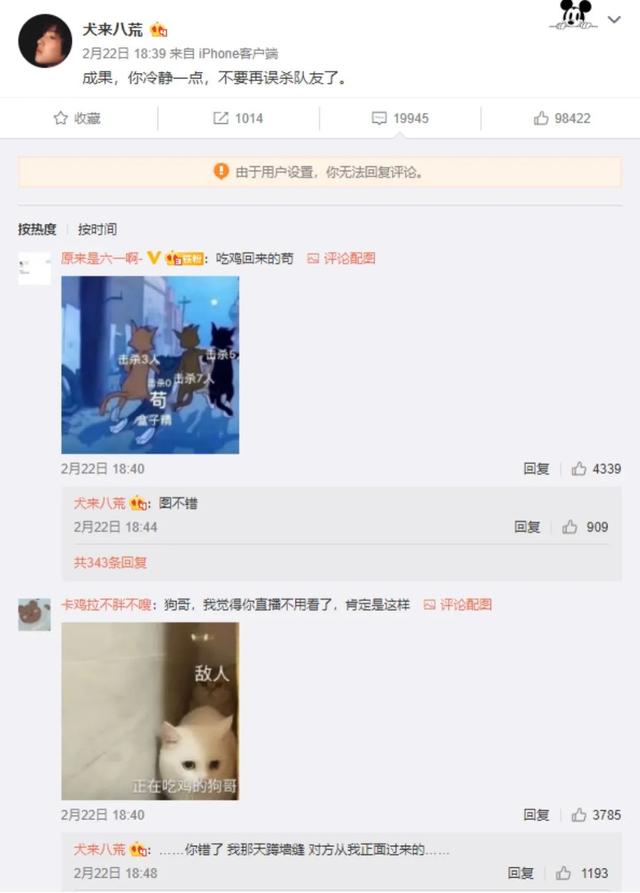The image size is (640, 893).
Task: Like the 图不错 reply
Action: click(x=585, y=527)
